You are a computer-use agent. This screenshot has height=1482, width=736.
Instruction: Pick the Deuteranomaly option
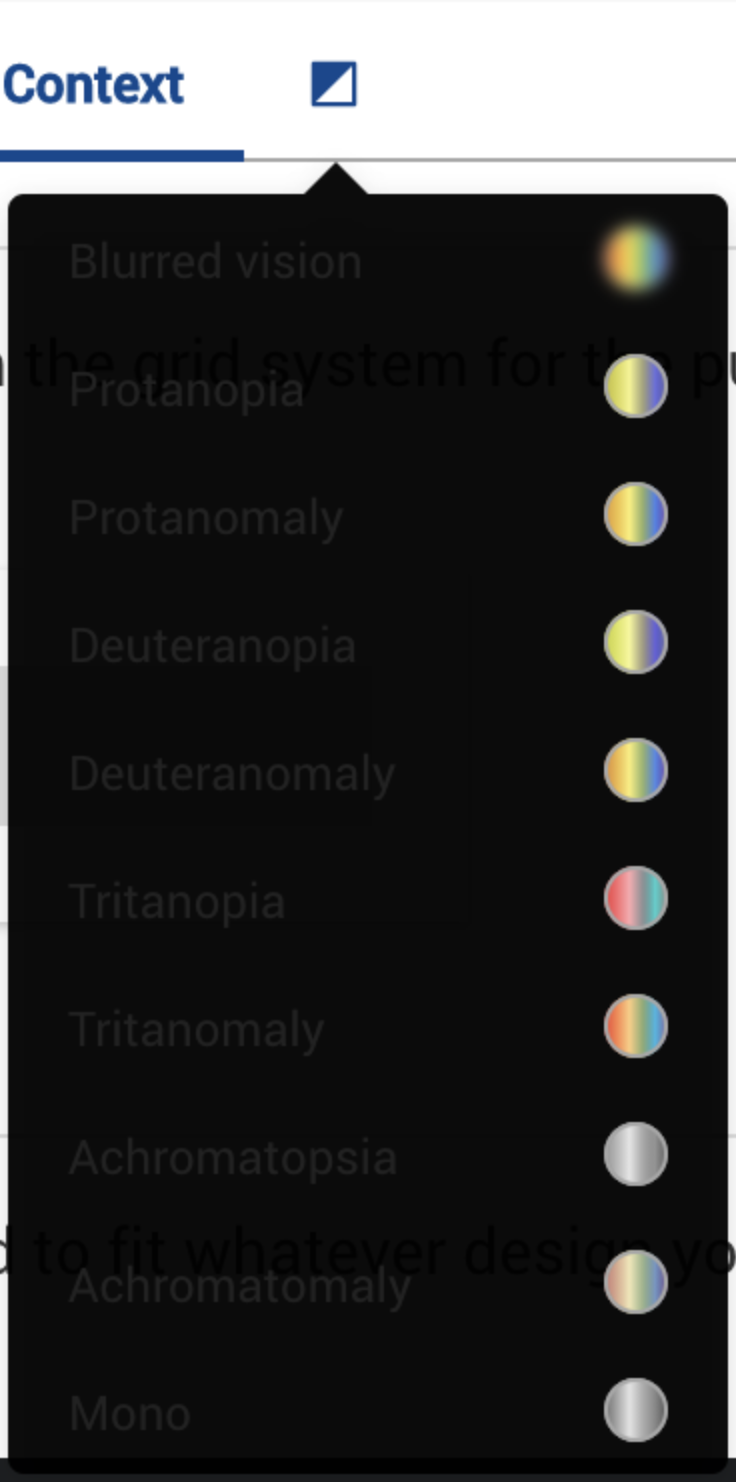(x=367, y=773)
